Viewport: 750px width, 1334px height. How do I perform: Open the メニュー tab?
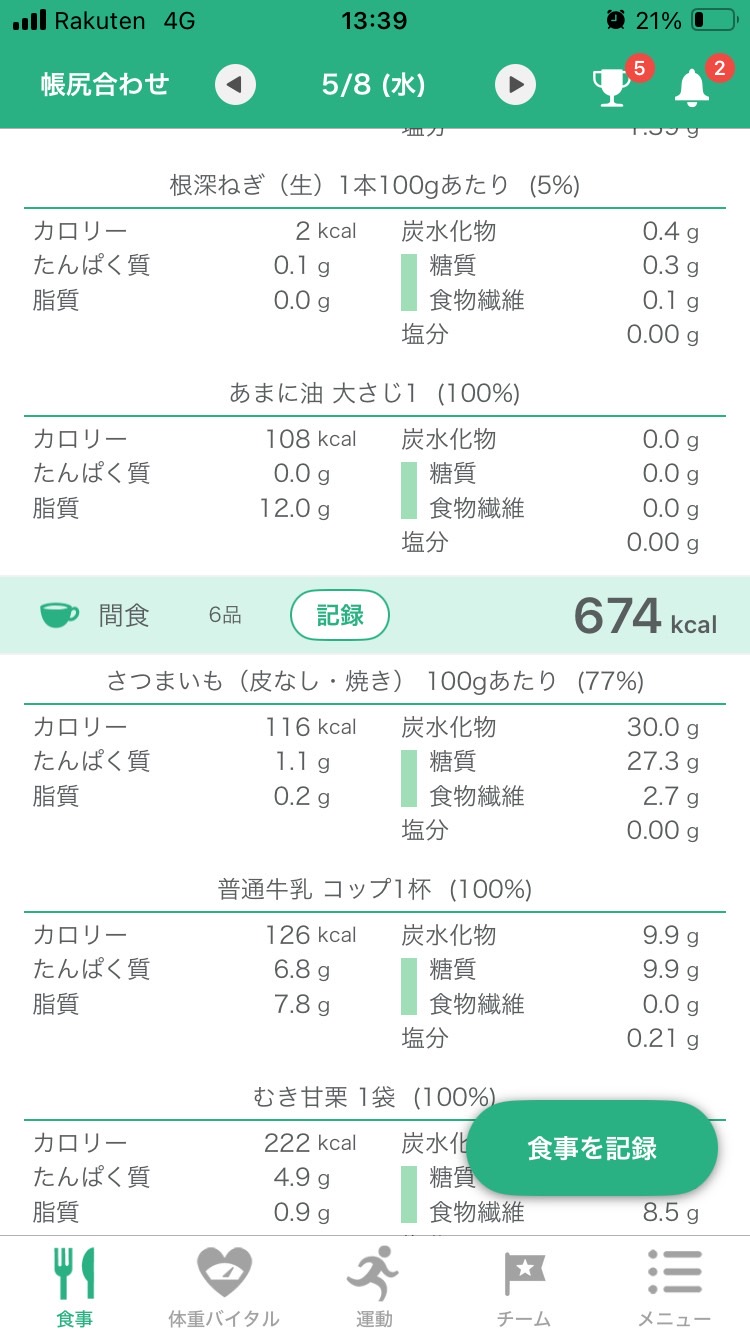coord(674,1286)
